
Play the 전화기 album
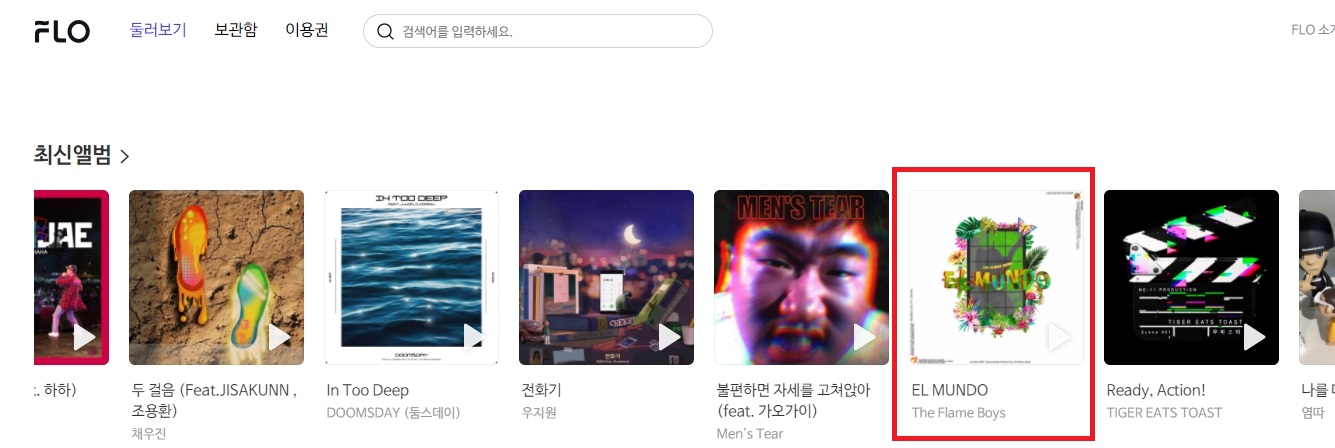[x=669, y=338]
